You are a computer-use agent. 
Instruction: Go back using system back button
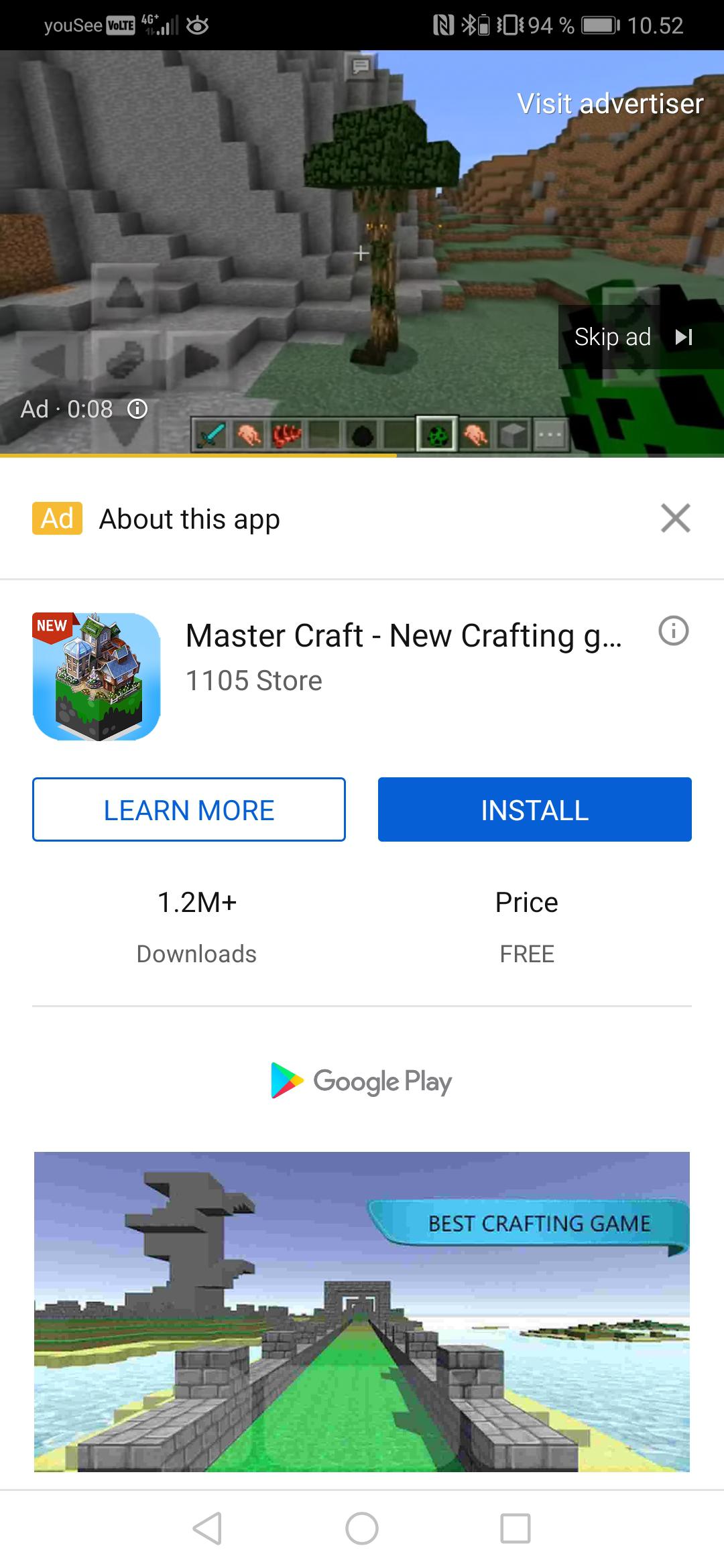click(x=207, y=1528)
